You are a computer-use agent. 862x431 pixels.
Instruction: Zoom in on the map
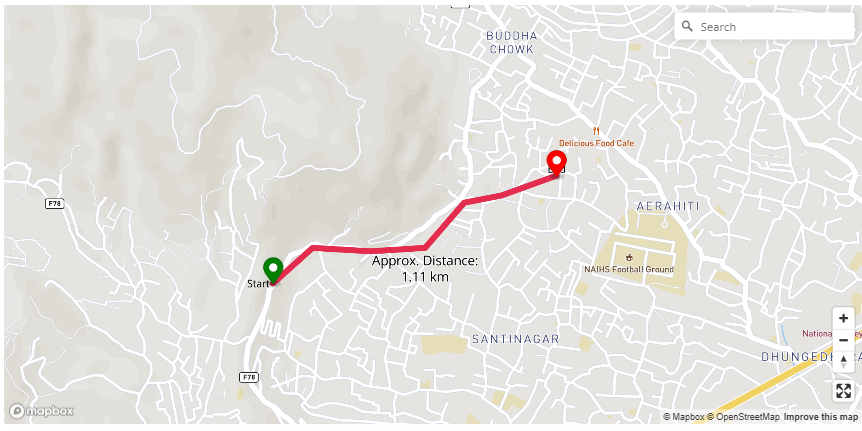pyautogui.click(x=843, y=318)
